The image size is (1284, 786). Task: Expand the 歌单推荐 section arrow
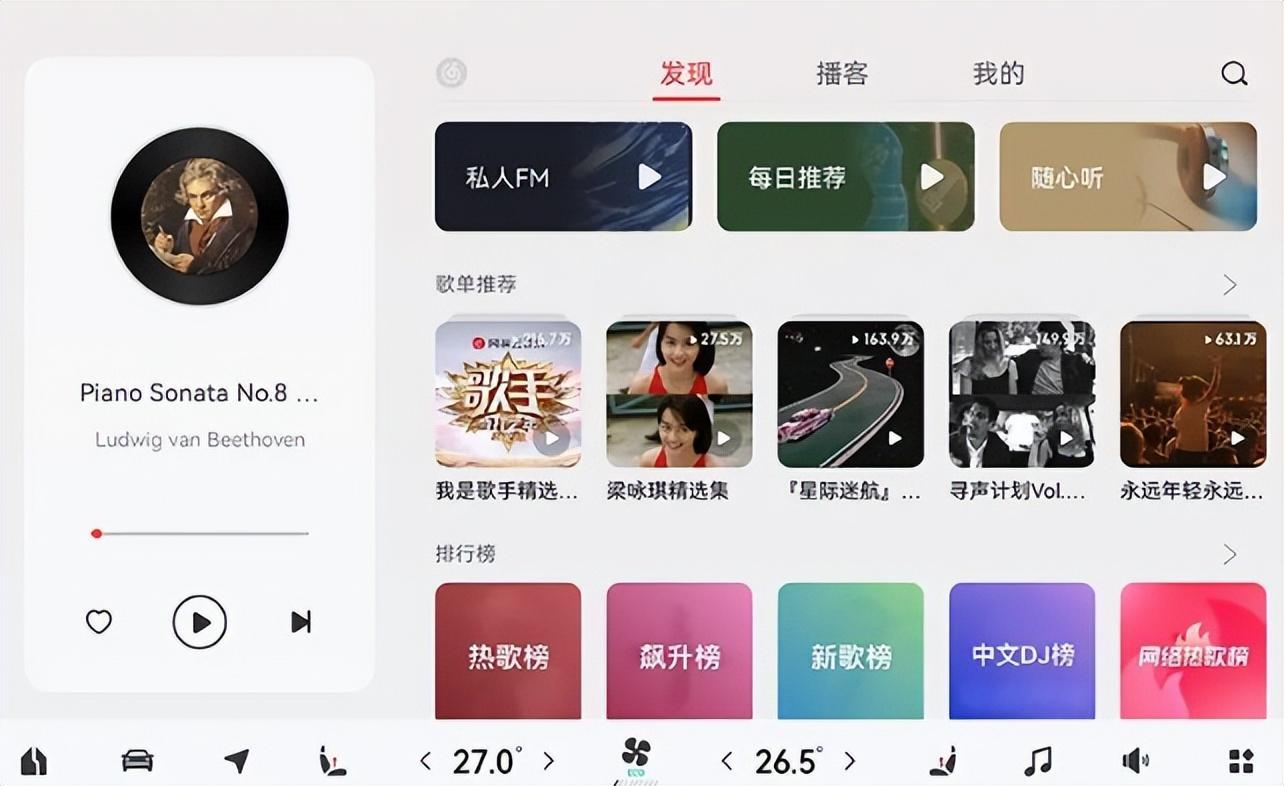tap(1230, 285)
